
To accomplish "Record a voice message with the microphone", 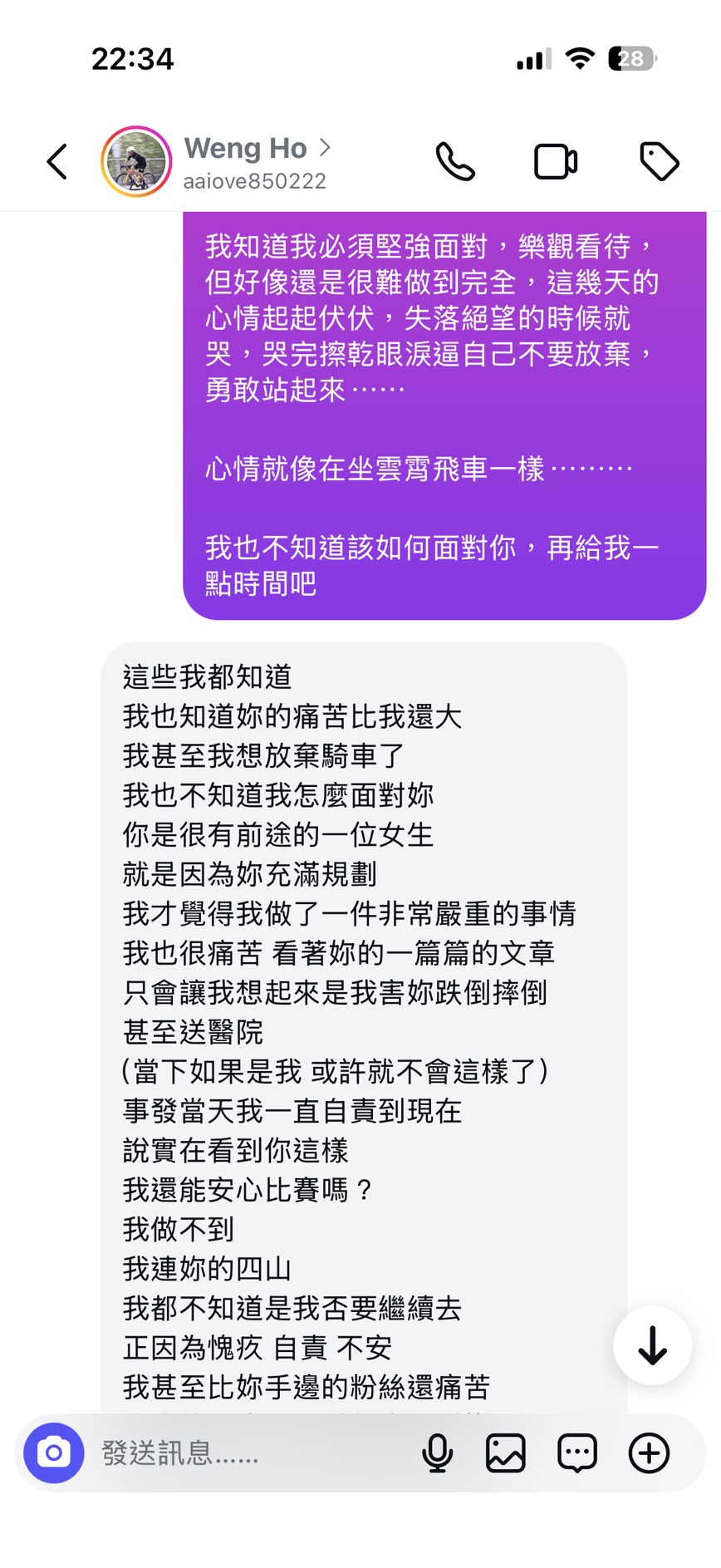I will click(x=438, y=1452).
